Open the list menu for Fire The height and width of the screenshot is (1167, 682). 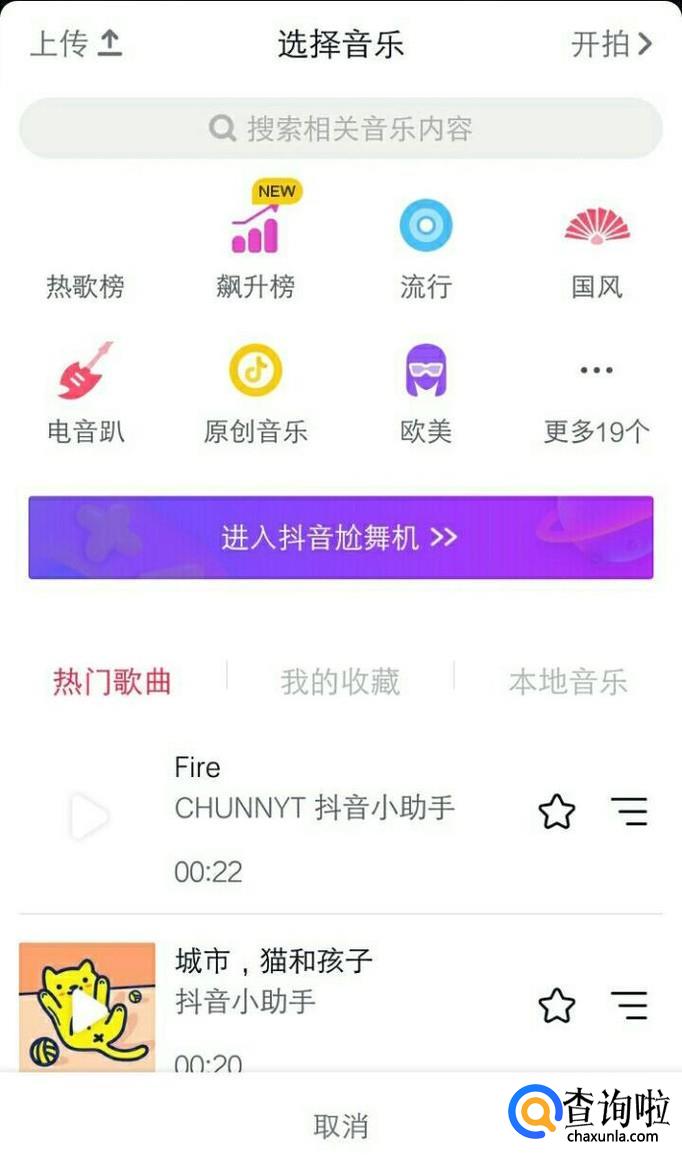(x=629, y=812)
